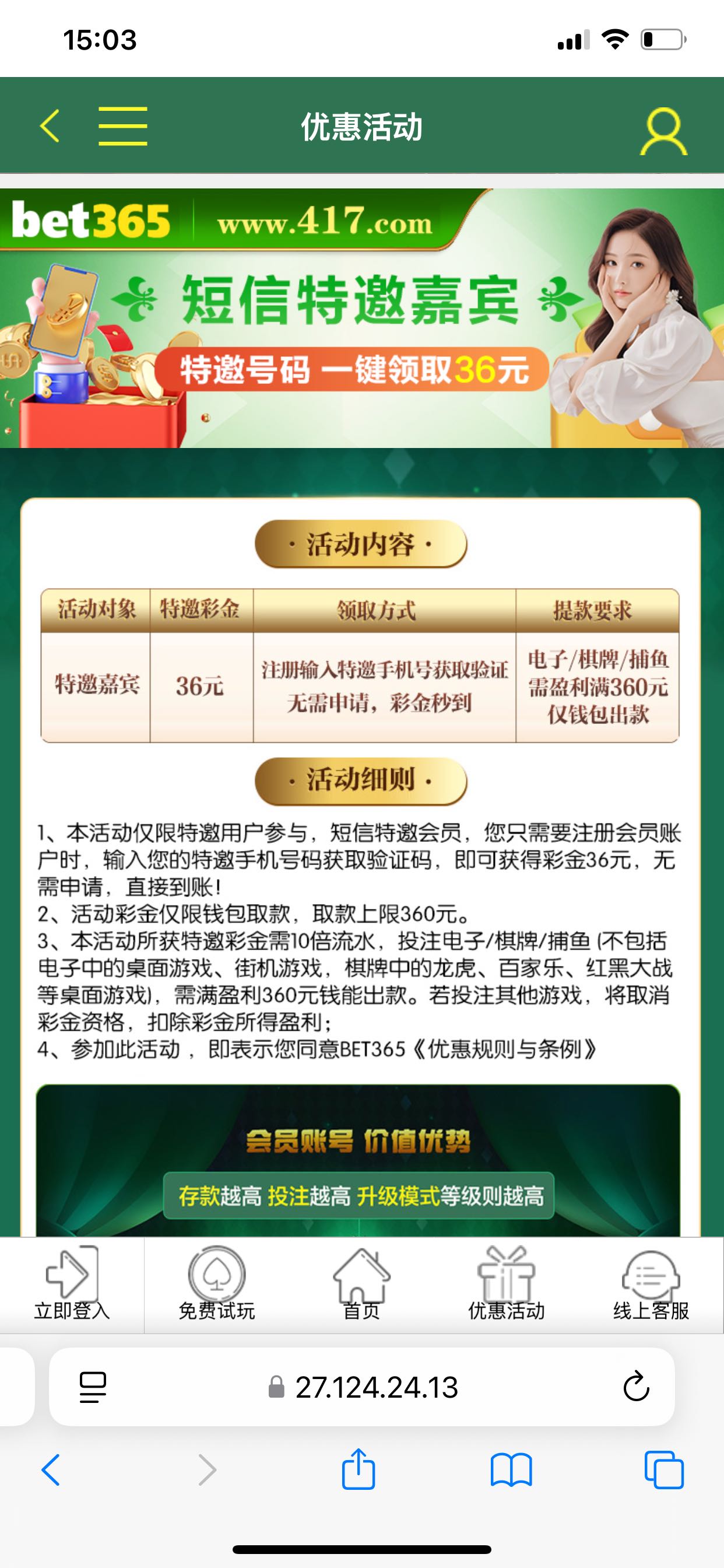Share this page from Safari toolbar

tap(359, 1470)
